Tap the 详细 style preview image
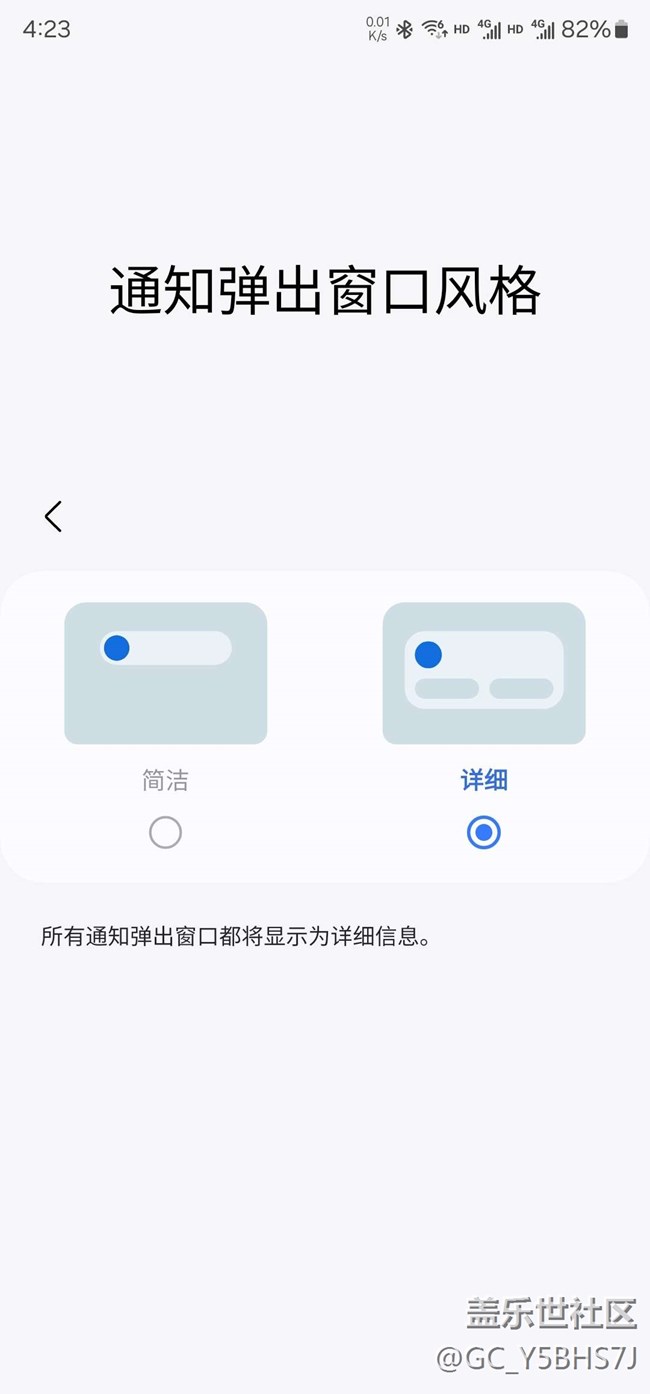 [484, 673]
